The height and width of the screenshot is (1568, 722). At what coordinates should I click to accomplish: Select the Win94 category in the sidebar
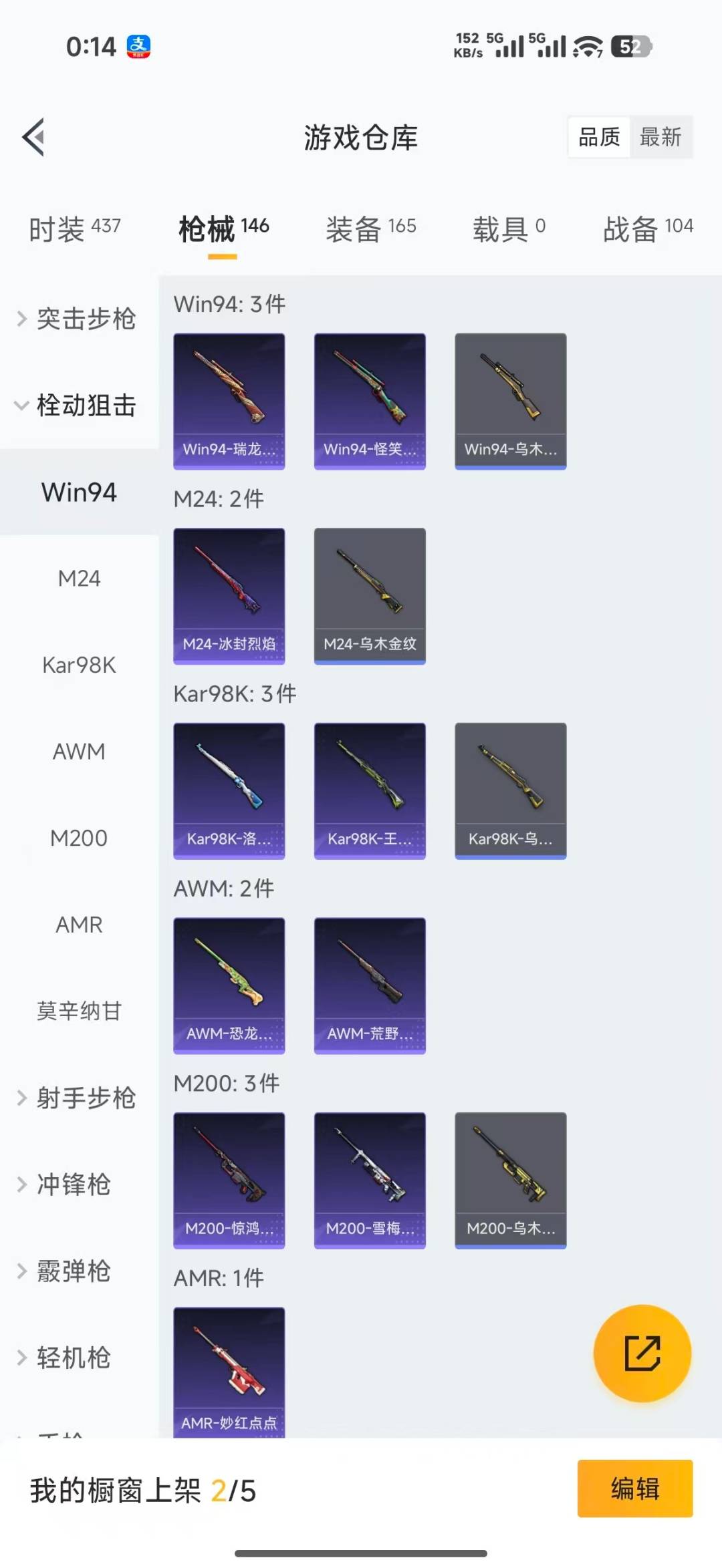(x=78, y=491)
